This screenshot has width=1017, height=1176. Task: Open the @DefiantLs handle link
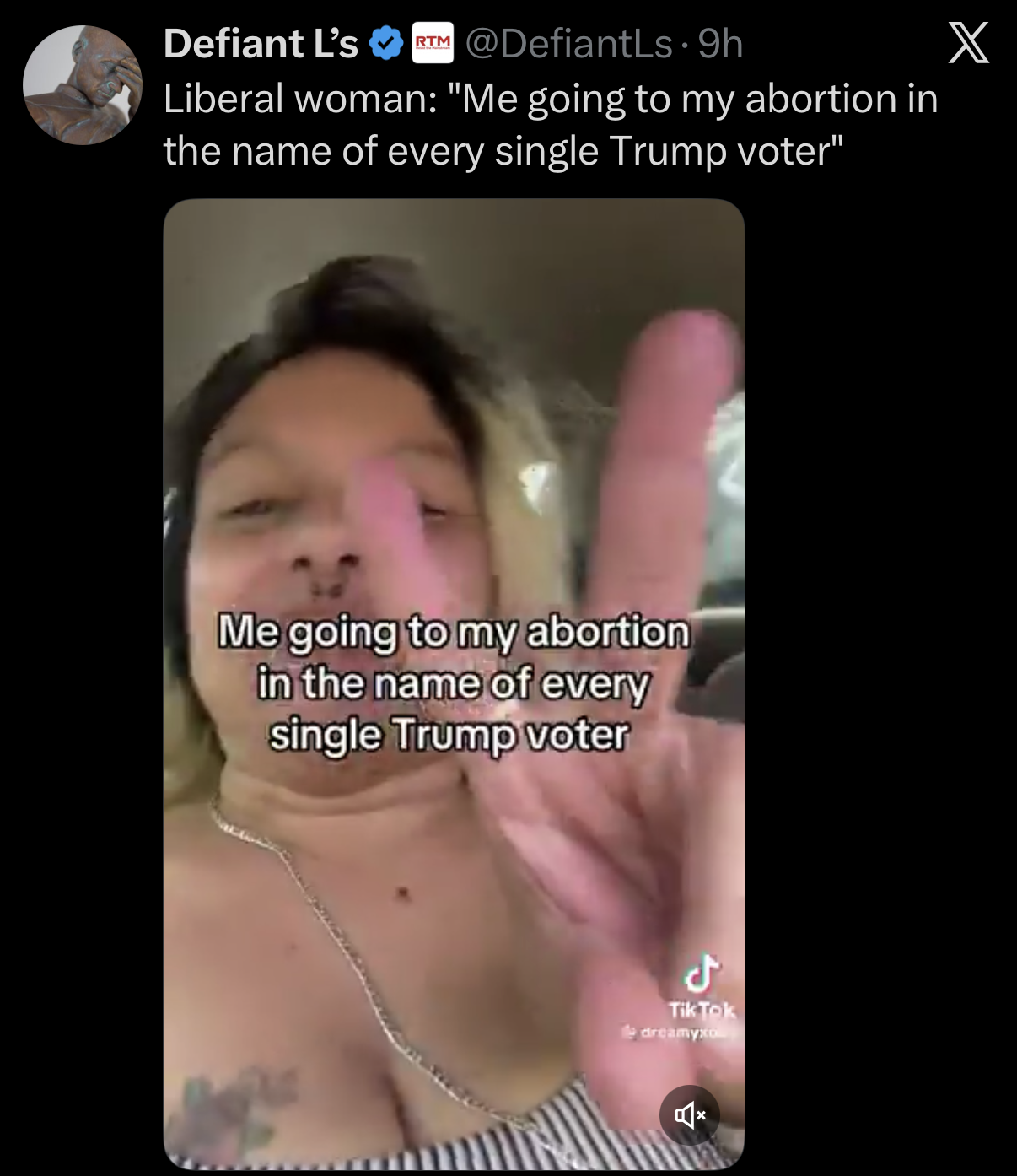[x=569, y=44]
